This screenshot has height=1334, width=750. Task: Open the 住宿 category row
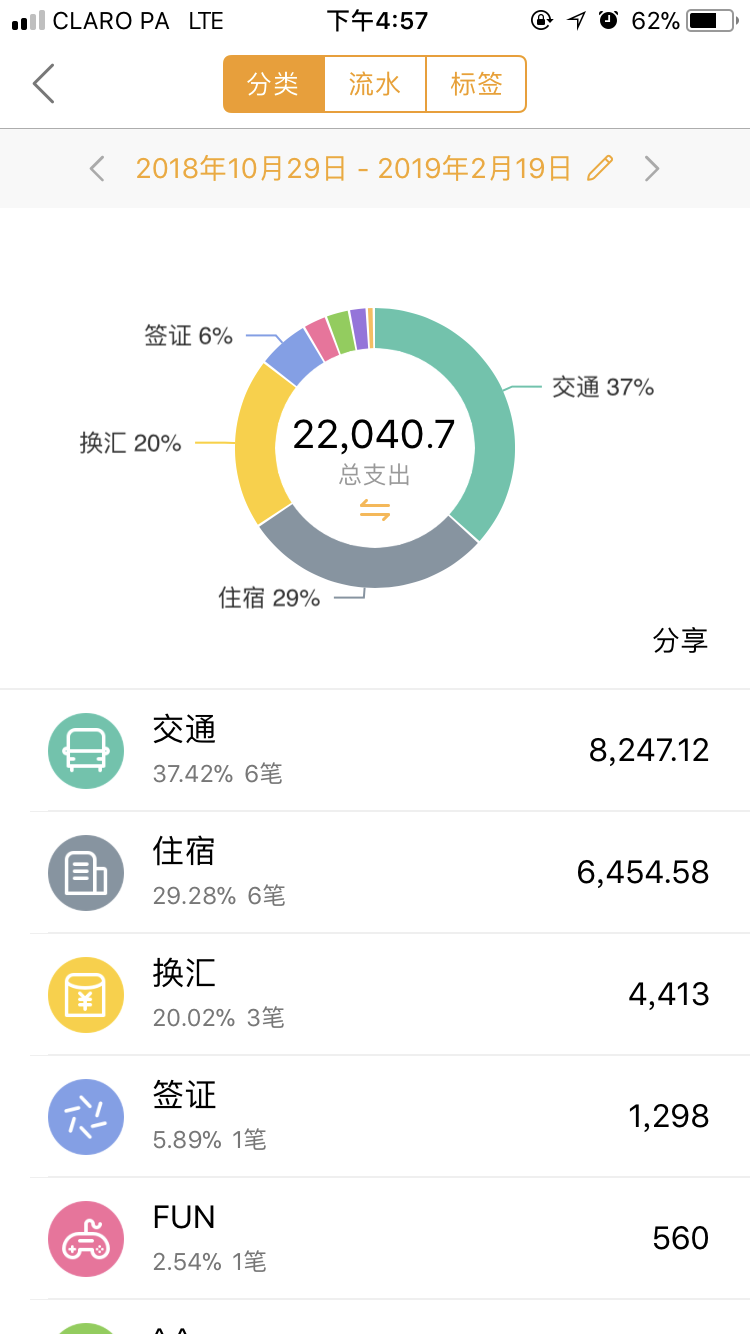[375, 872]
